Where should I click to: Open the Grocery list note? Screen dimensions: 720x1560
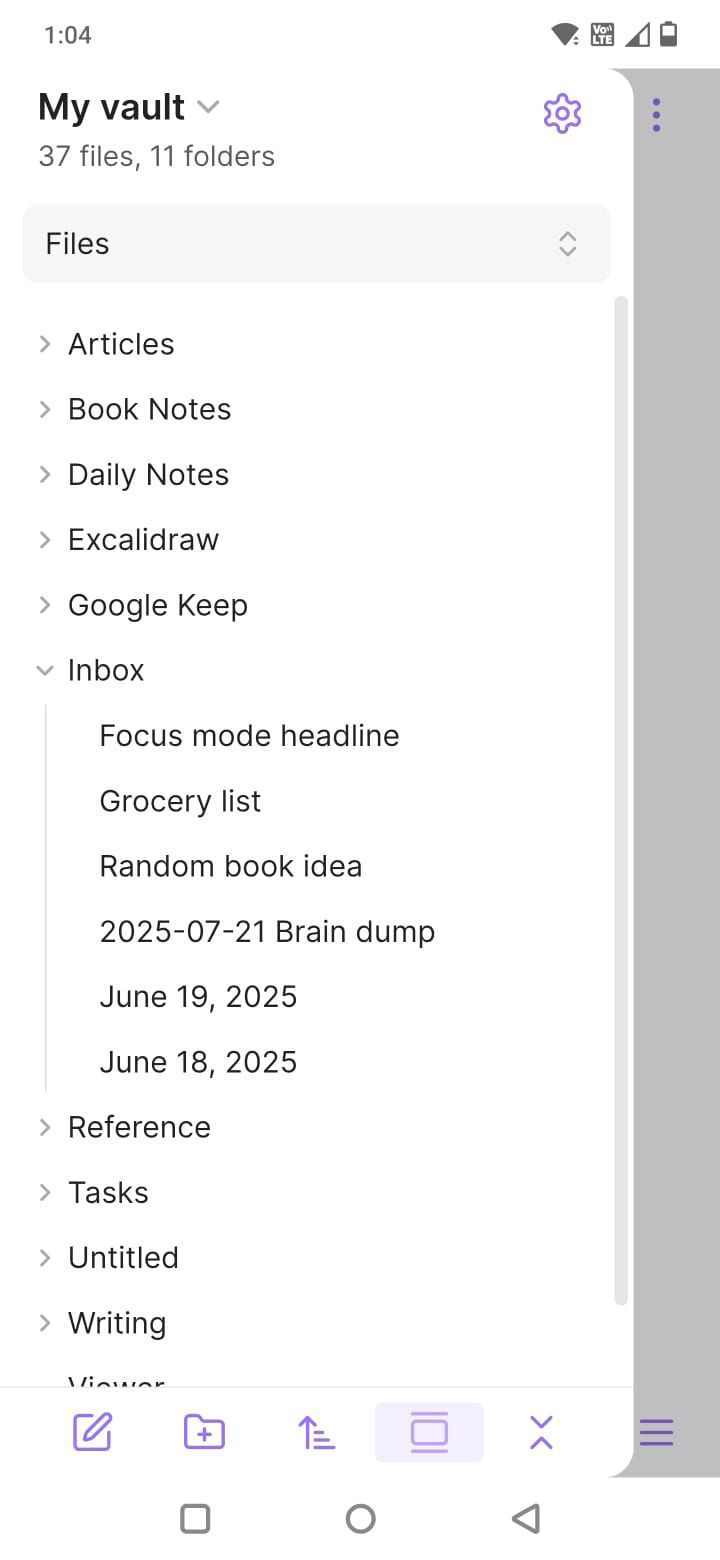pos(180,800)
